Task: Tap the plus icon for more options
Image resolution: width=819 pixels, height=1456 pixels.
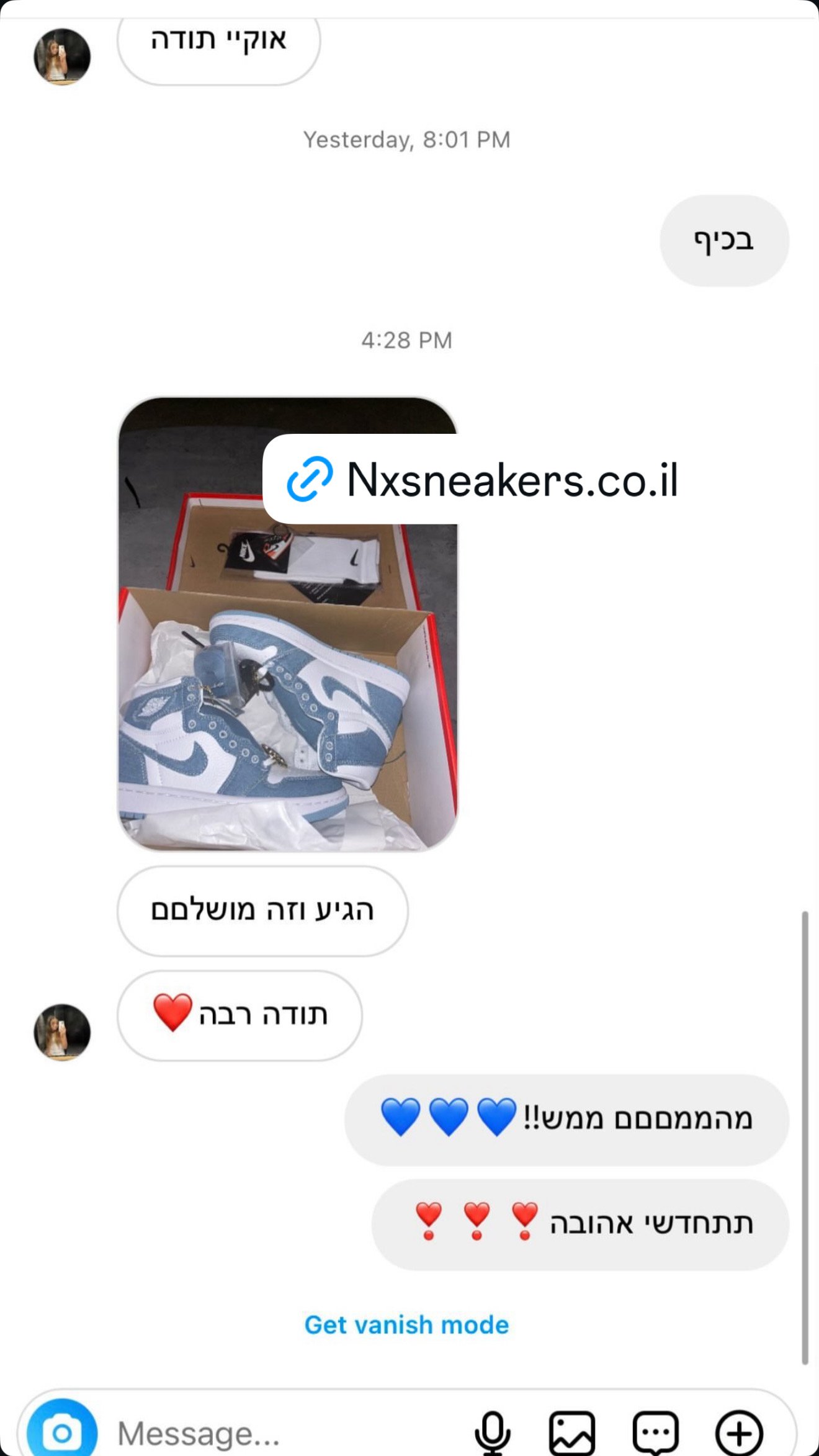Action: (x=738, y=1434)
